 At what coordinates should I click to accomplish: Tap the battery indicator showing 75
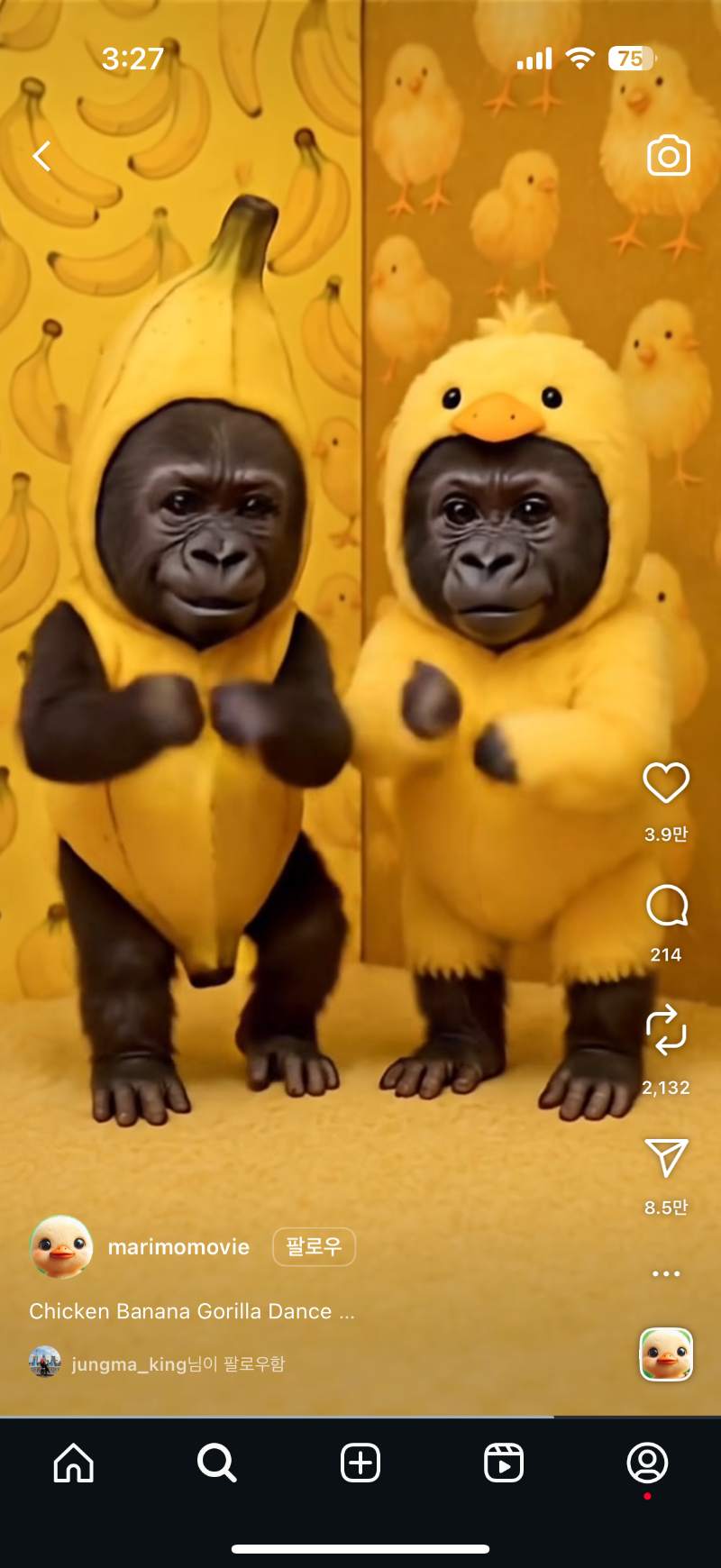point(633,58)
